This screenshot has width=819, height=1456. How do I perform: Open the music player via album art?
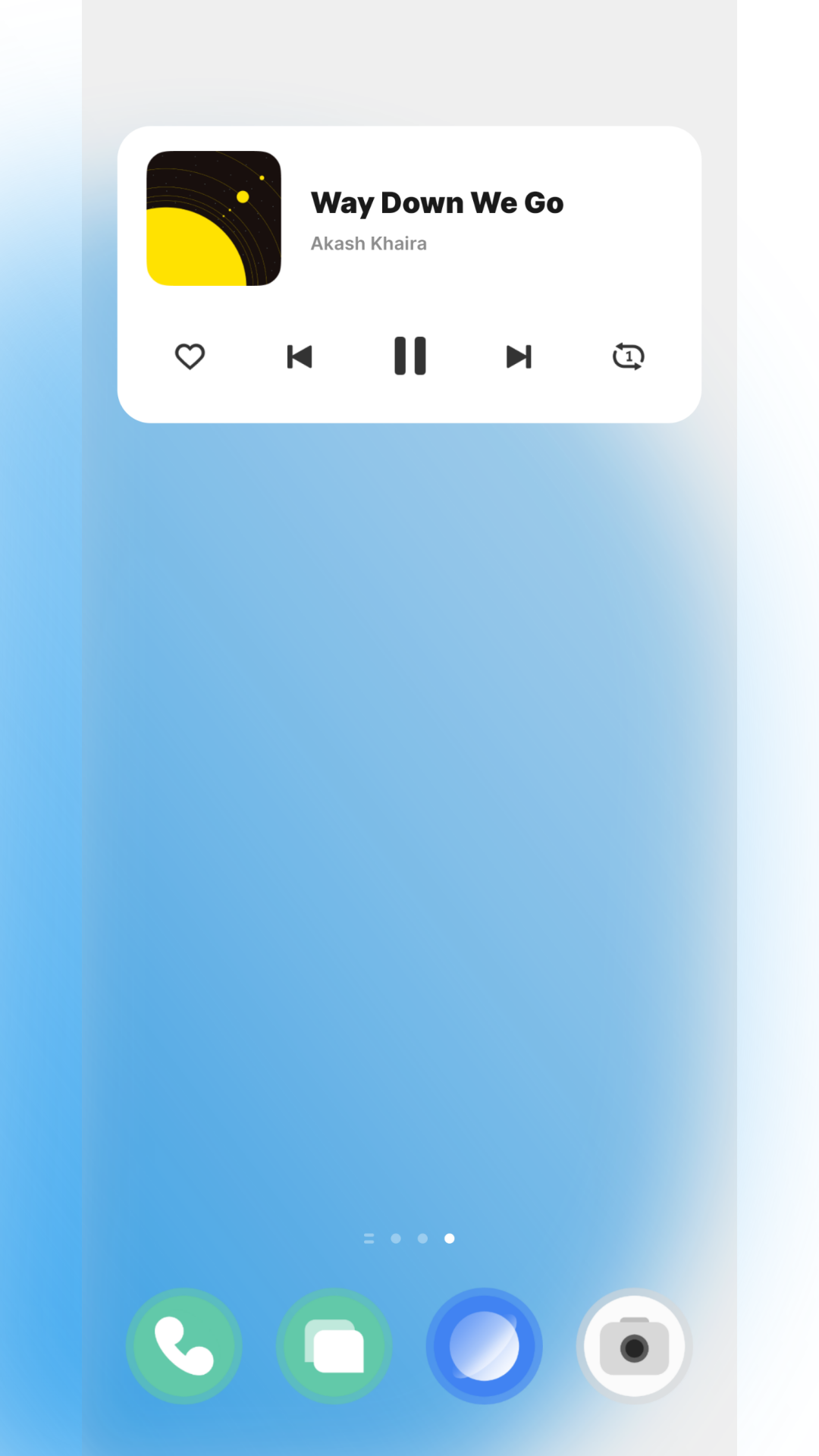pos(214,218)
